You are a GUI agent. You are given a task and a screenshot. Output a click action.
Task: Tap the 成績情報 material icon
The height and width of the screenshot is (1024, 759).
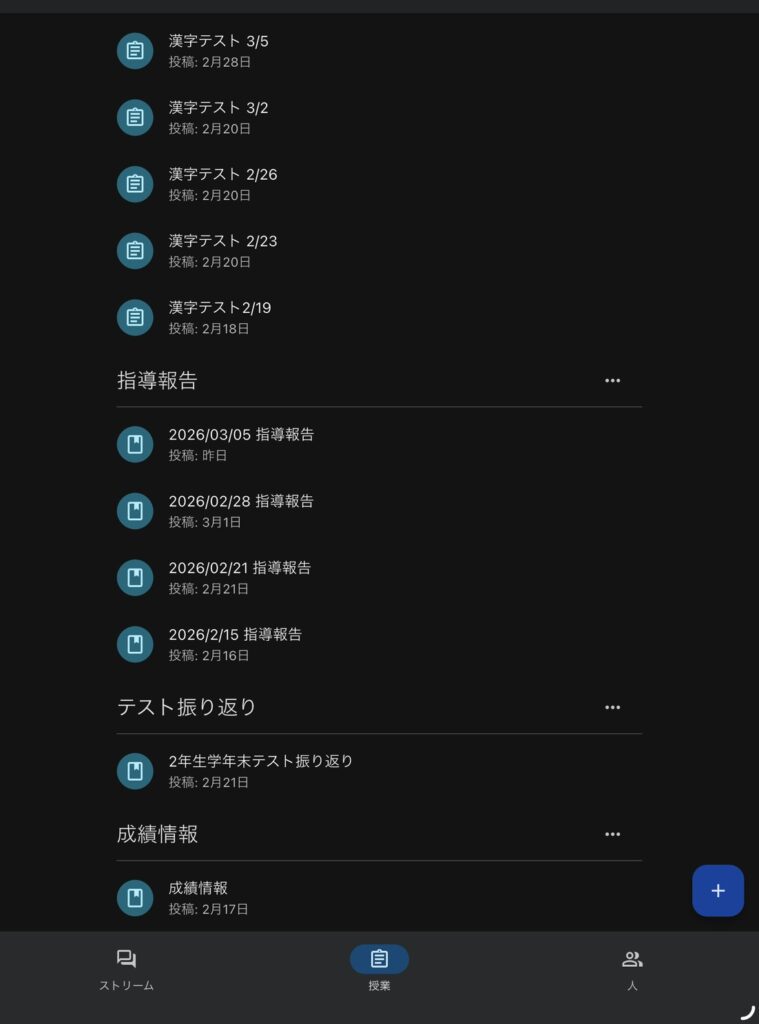[135, 897]
